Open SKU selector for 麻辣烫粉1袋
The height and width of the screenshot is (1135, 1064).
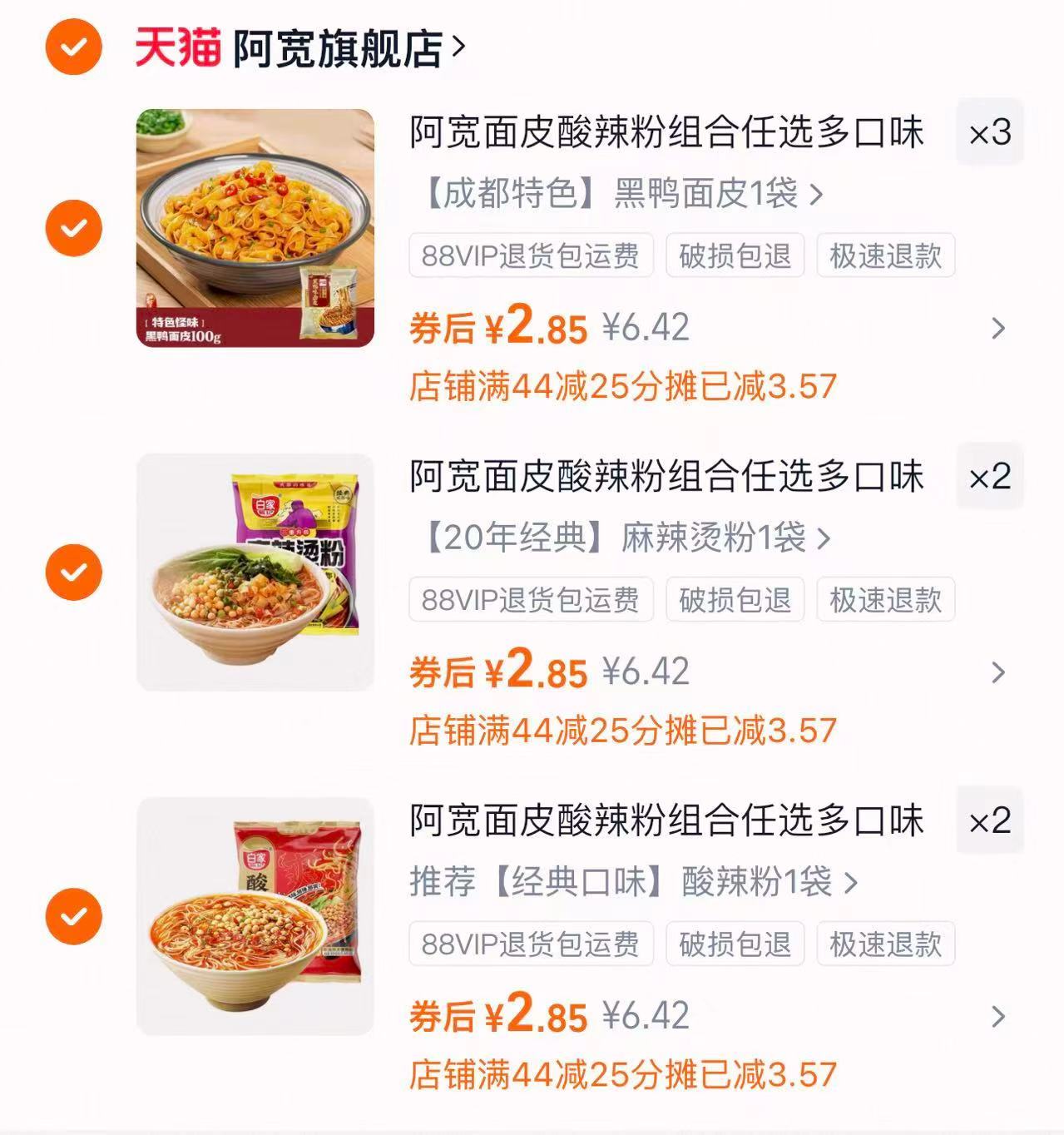[613, 539]
